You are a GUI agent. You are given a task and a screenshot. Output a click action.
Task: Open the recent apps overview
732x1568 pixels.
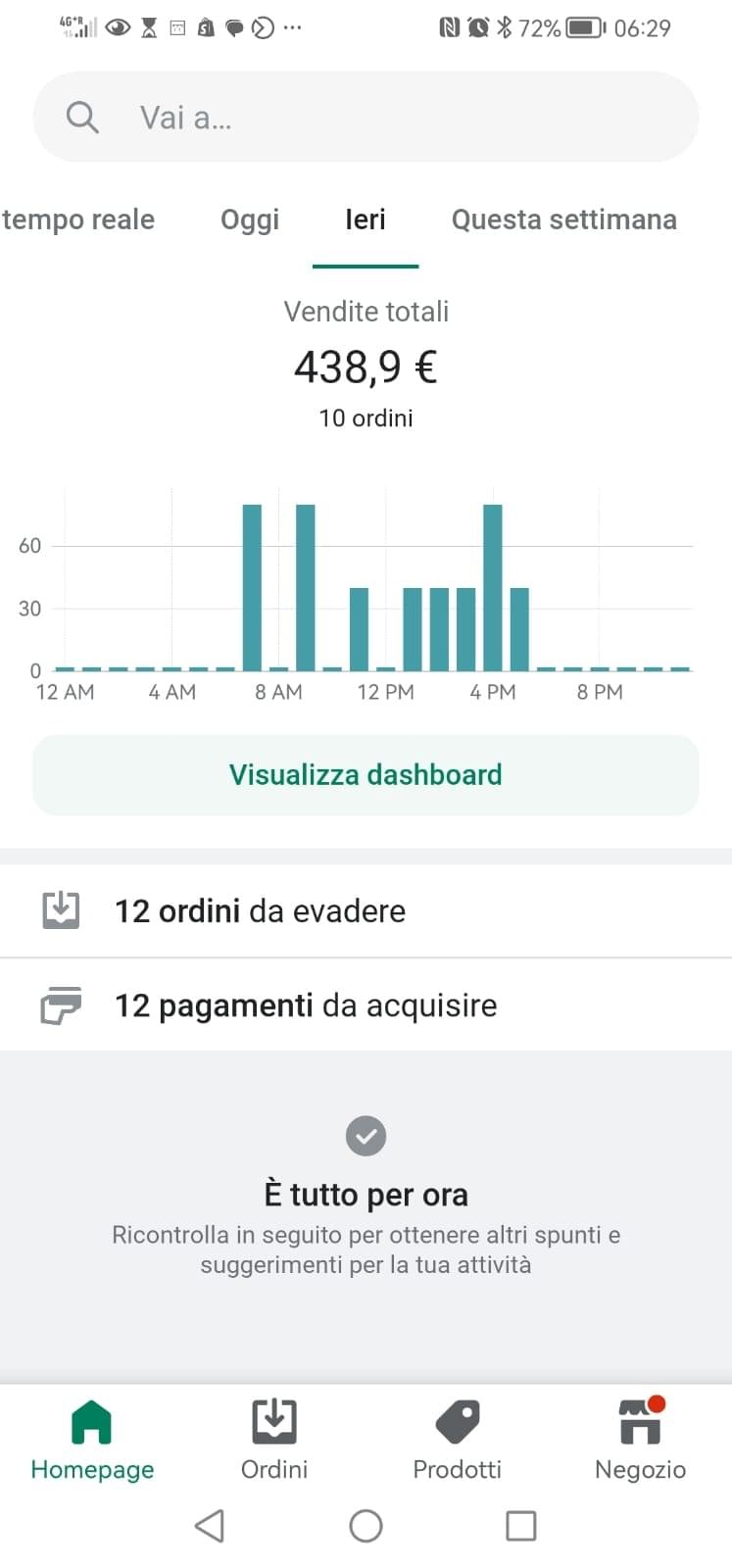click(520, 1526)
